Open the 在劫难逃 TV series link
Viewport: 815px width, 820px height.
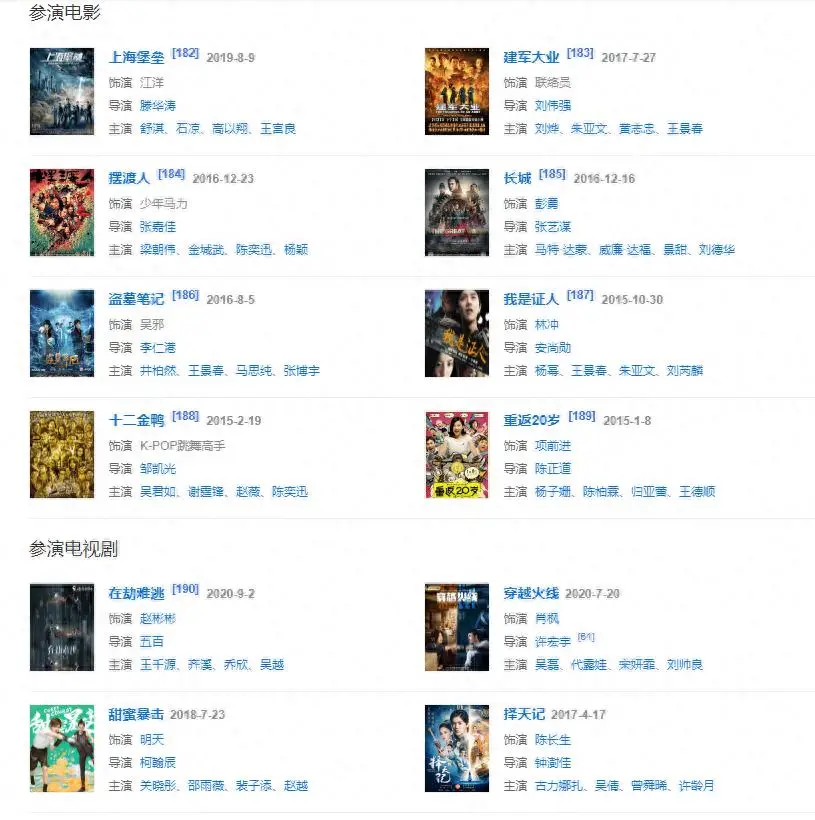click(x=138, y=594)
